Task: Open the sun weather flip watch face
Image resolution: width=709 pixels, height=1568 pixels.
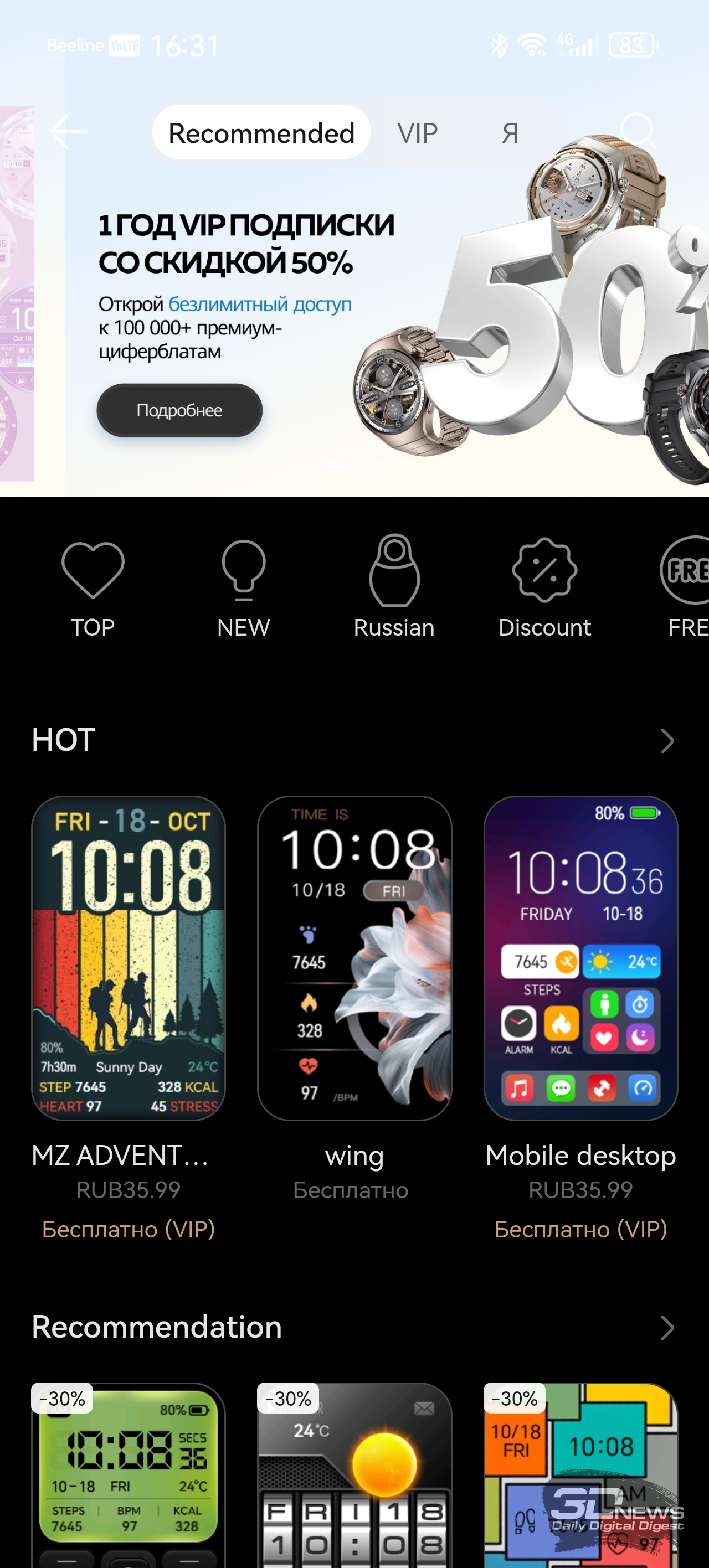Action: (x=354, y=1473)
